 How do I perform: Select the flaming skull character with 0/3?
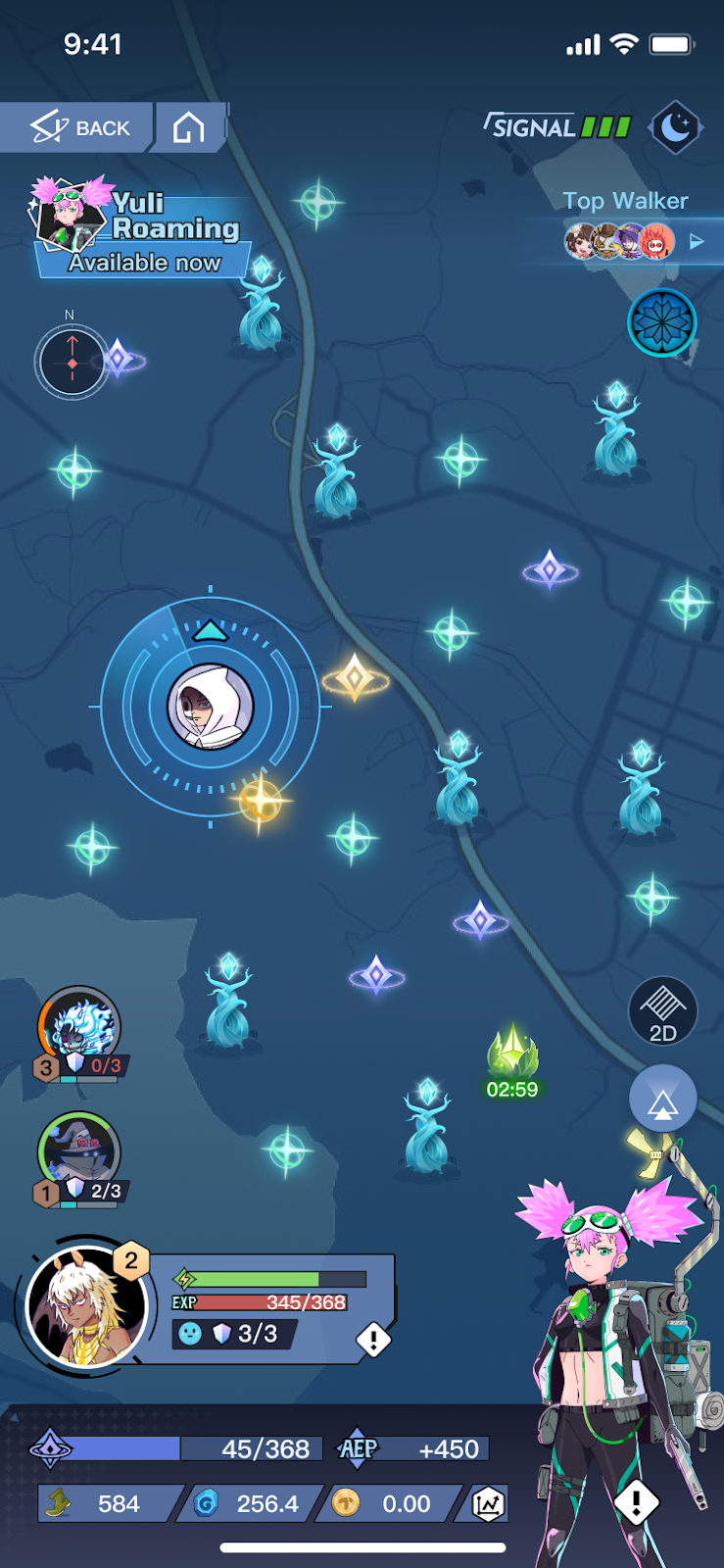79,1032
